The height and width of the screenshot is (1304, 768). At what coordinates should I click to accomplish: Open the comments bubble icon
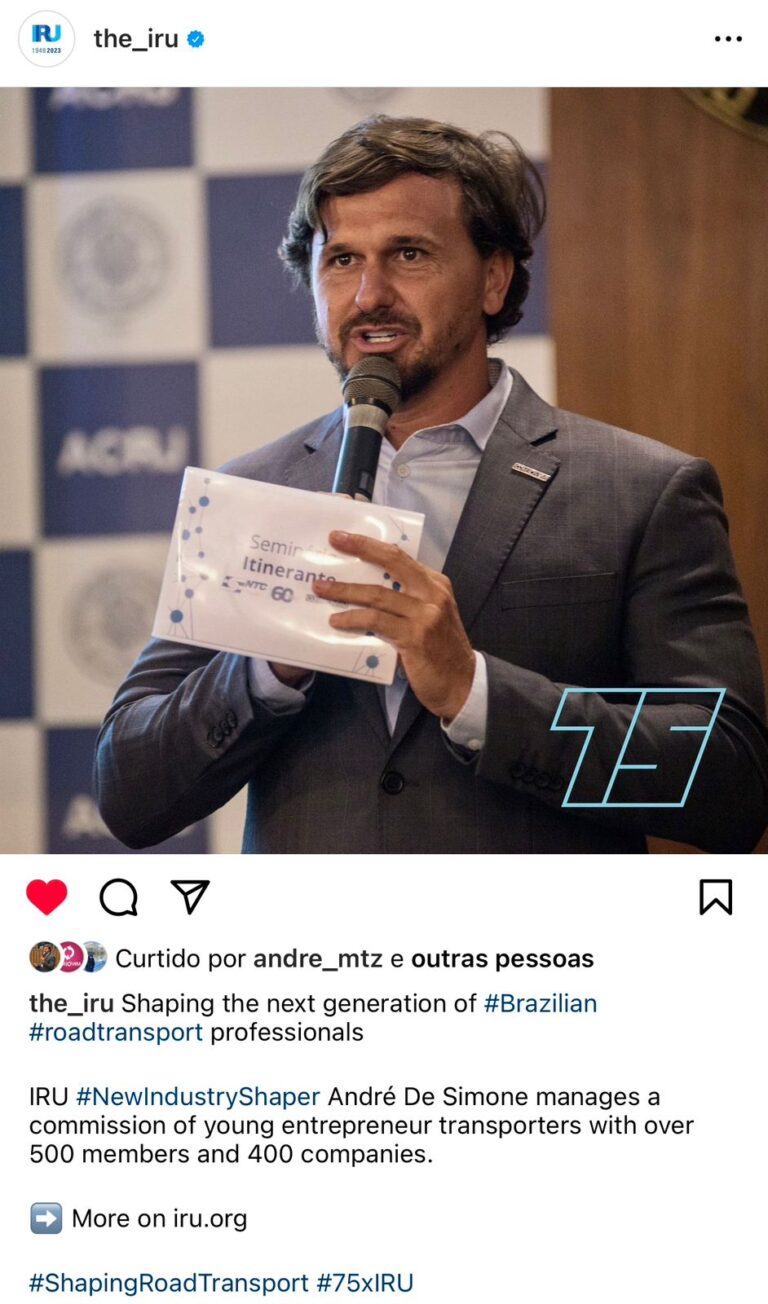pos(118,897)
